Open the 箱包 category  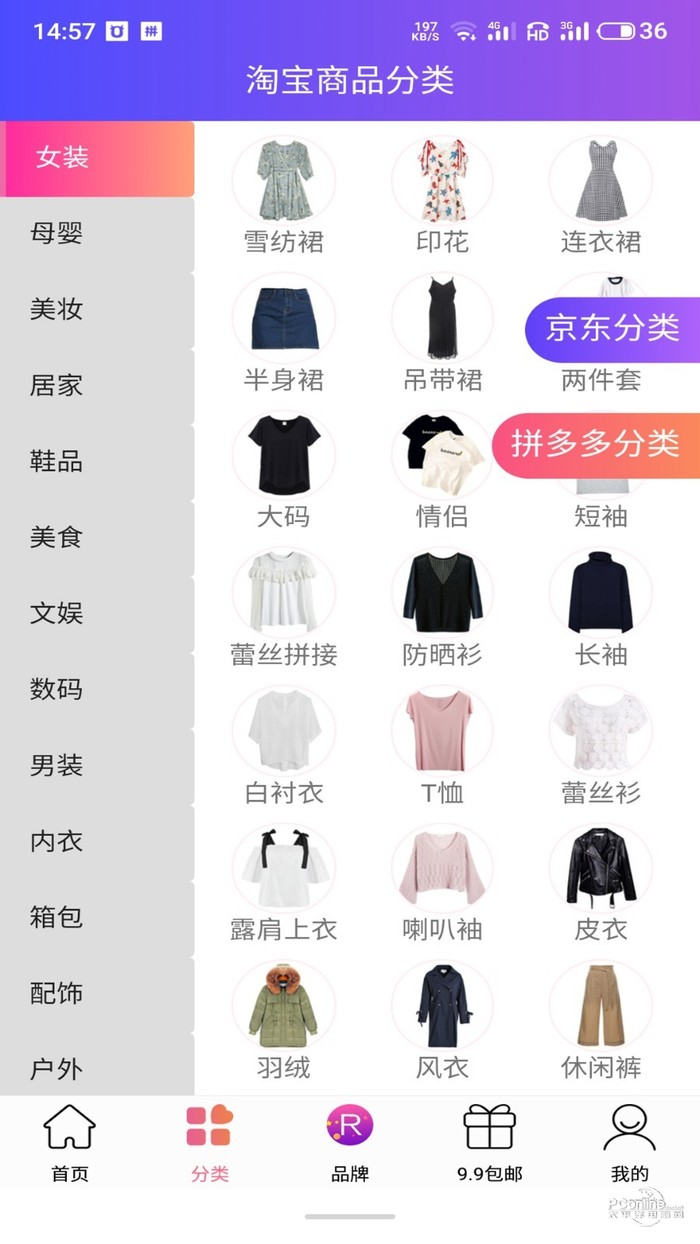pos(57,918)
